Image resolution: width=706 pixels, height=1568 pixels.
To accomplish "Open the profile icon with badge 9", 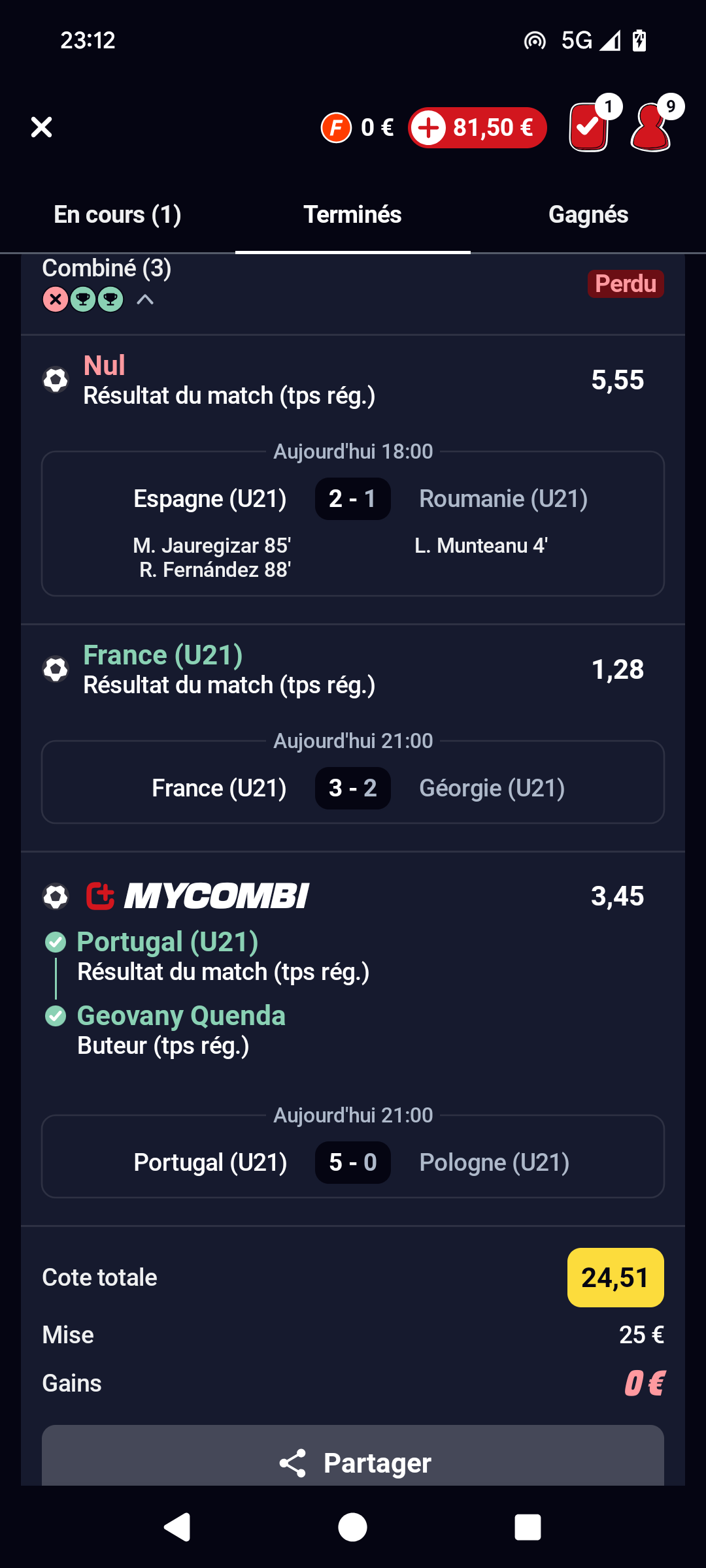I will click(x=652, y=127).
